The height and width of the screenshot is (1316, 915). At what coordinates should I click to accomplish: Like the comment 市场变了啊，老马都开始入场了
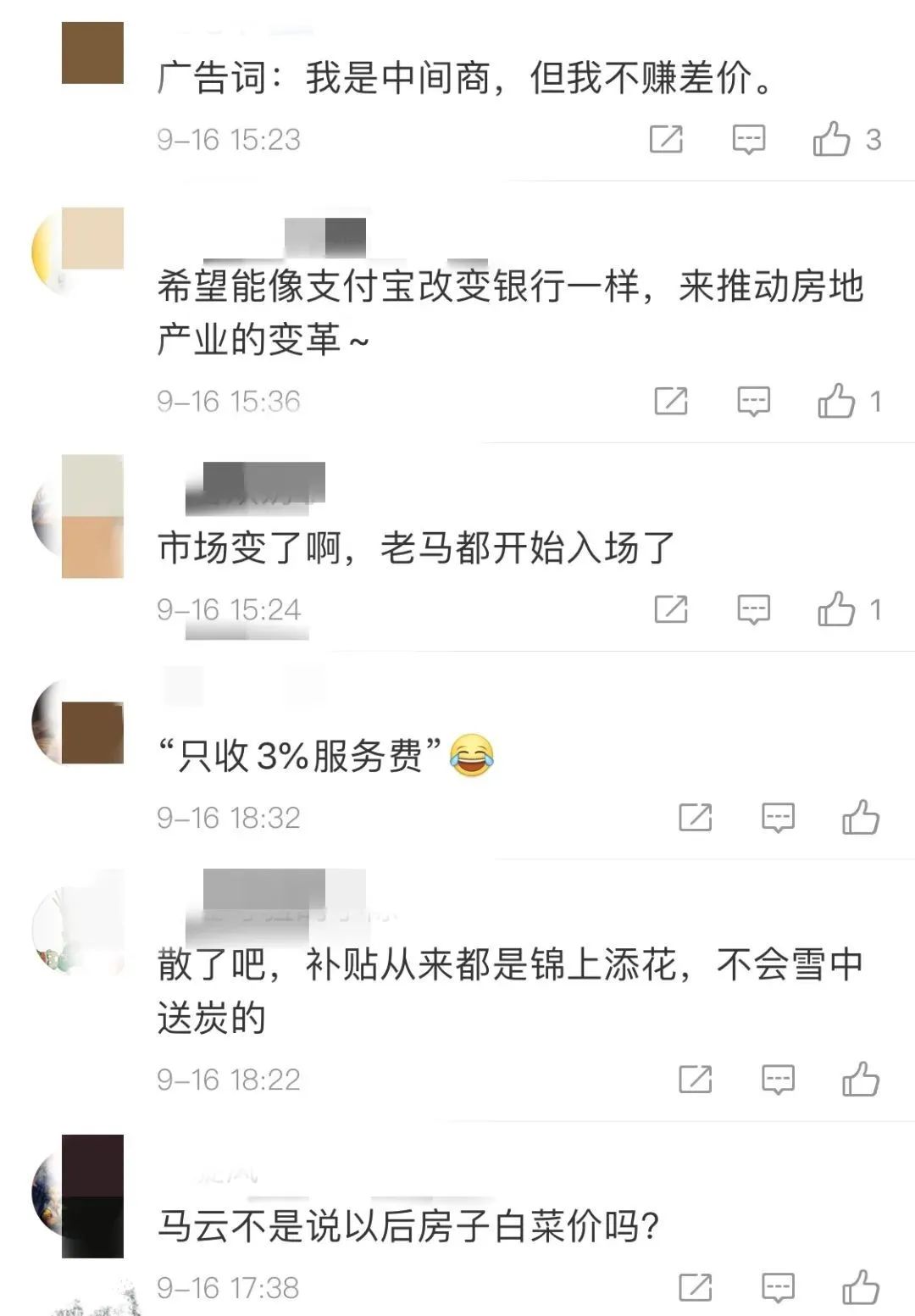point(836,609)
